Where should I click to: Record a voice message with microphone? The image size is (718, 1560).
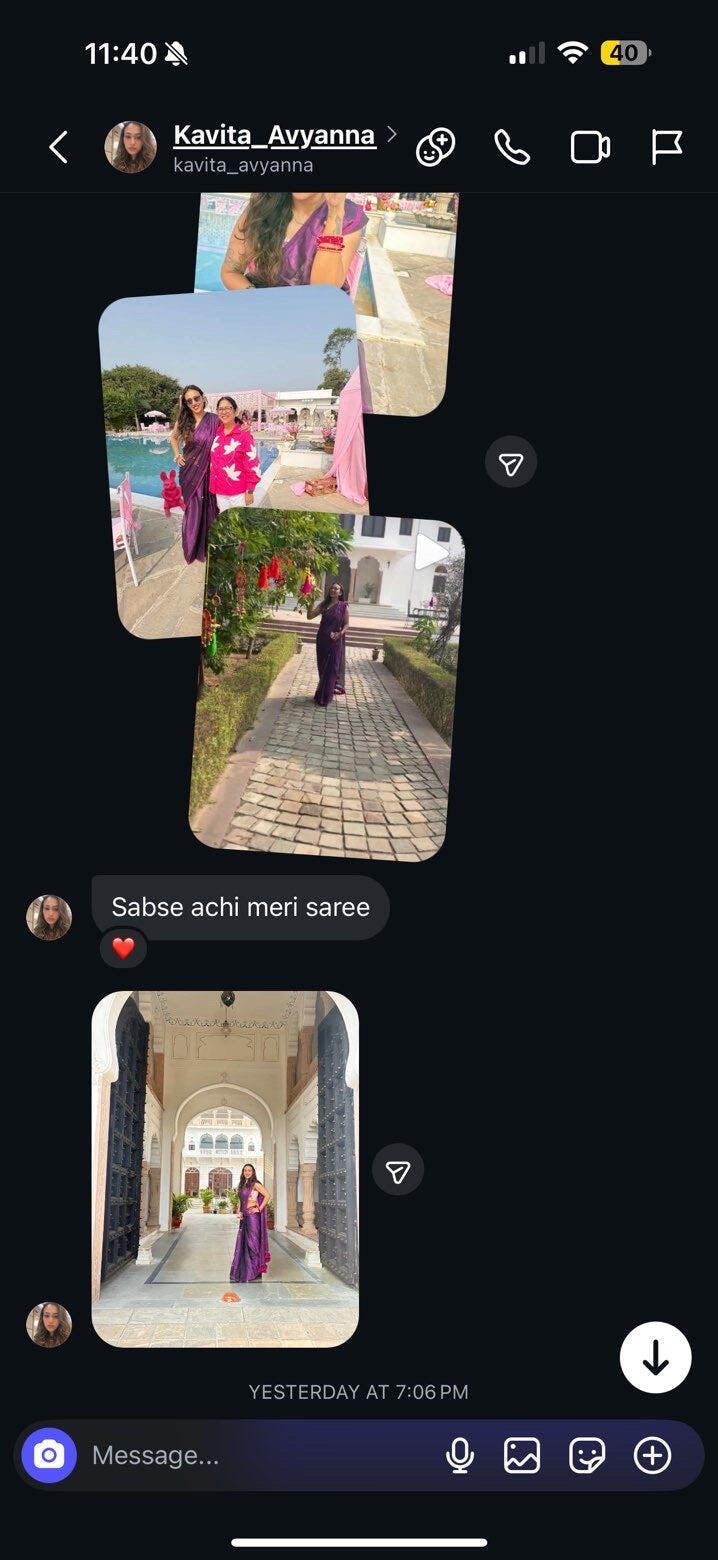click(459, 1455)
